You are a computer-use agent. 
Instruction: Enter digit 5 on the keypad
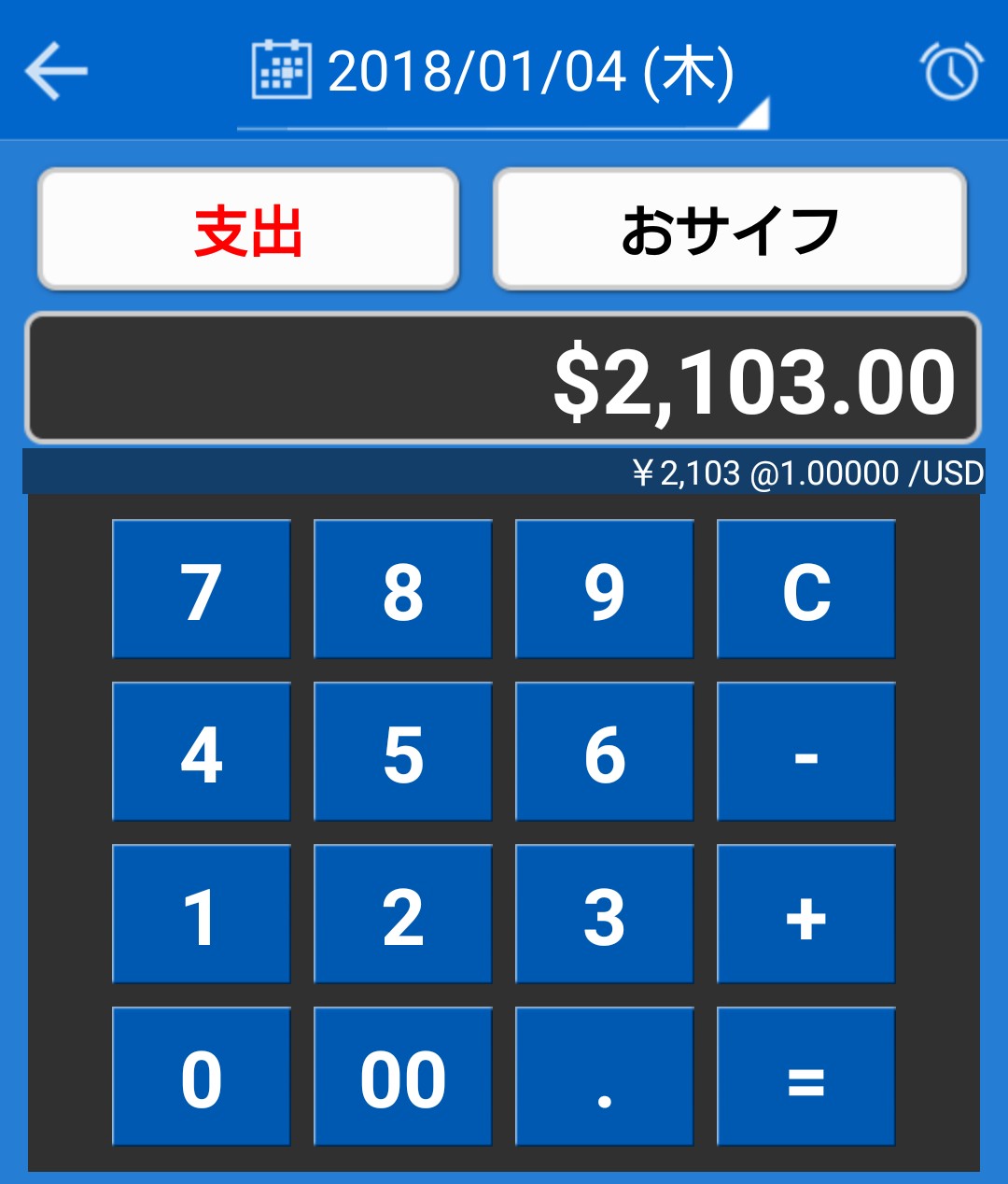click(x=403, y=753)
